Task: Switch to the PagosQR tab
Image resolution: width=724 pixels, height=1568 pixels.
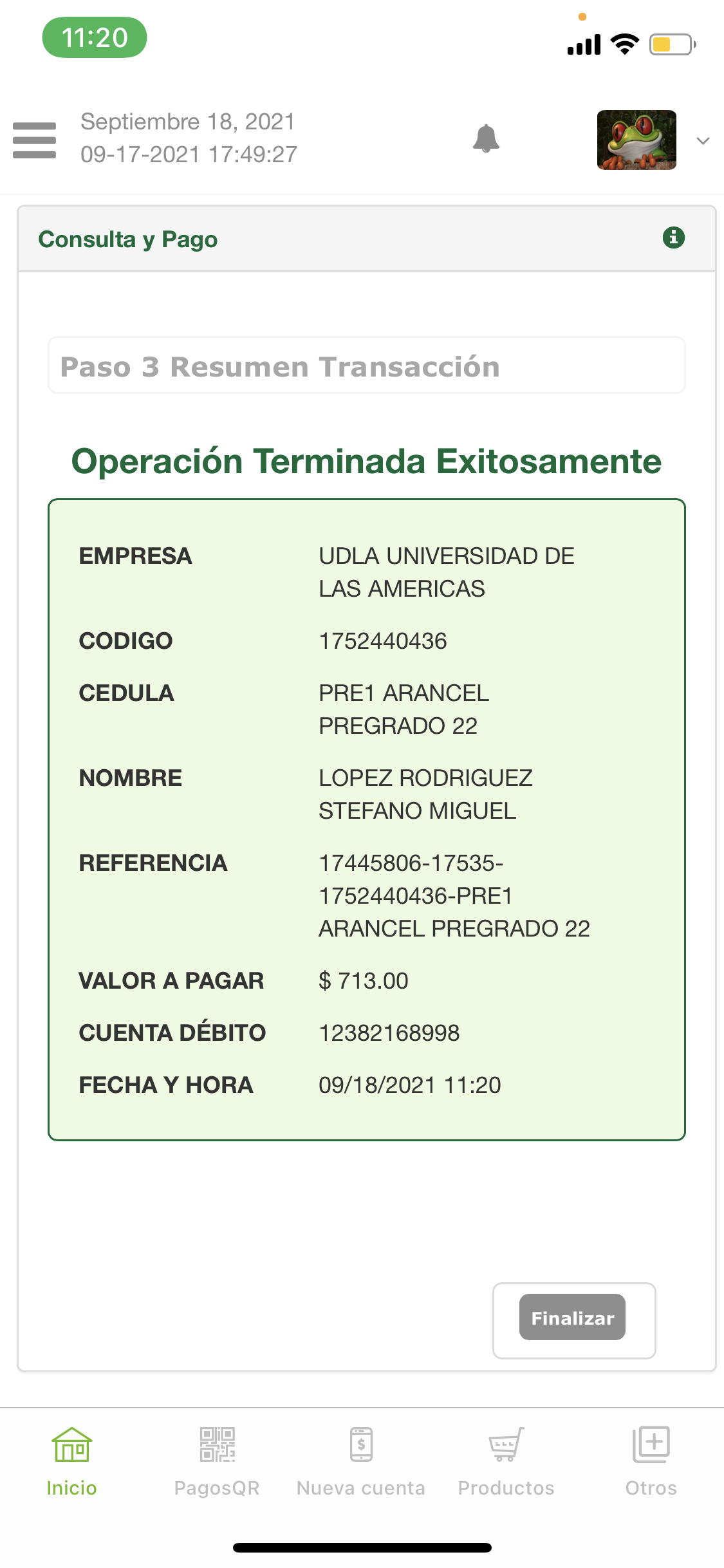Action: (217, 1461)
